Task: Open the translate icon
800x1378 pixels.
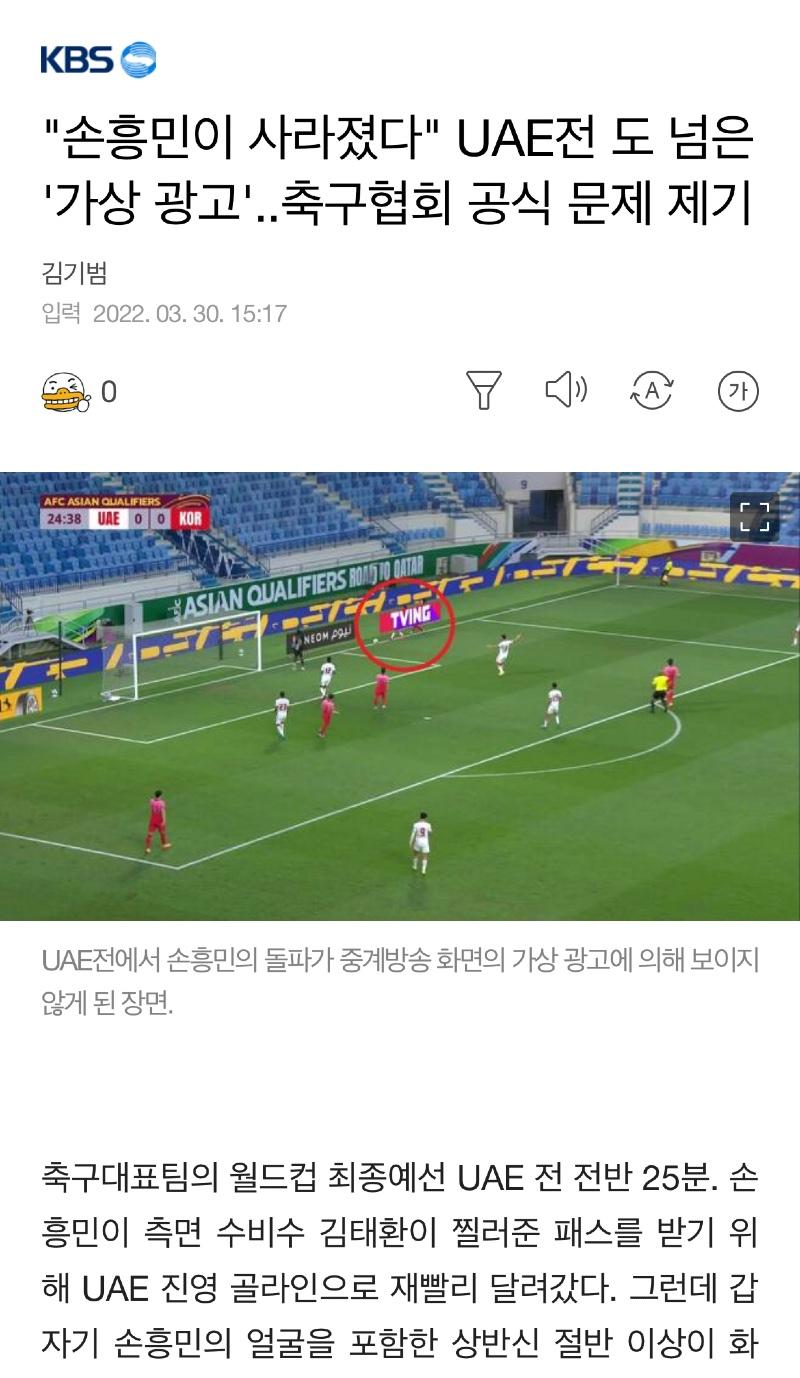Action: coord(652,390)
